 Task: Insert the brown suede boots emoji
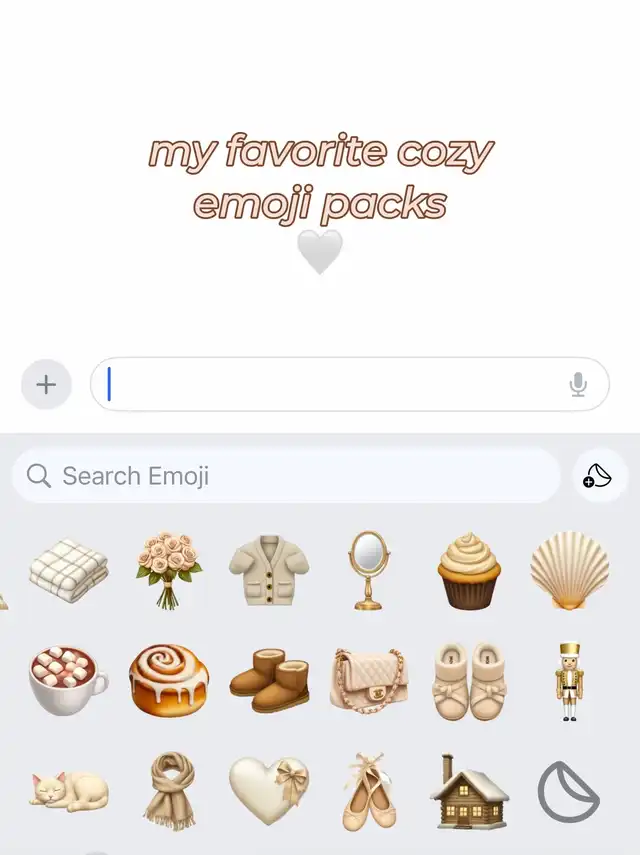pyautogui.click(x=268, y=680)
